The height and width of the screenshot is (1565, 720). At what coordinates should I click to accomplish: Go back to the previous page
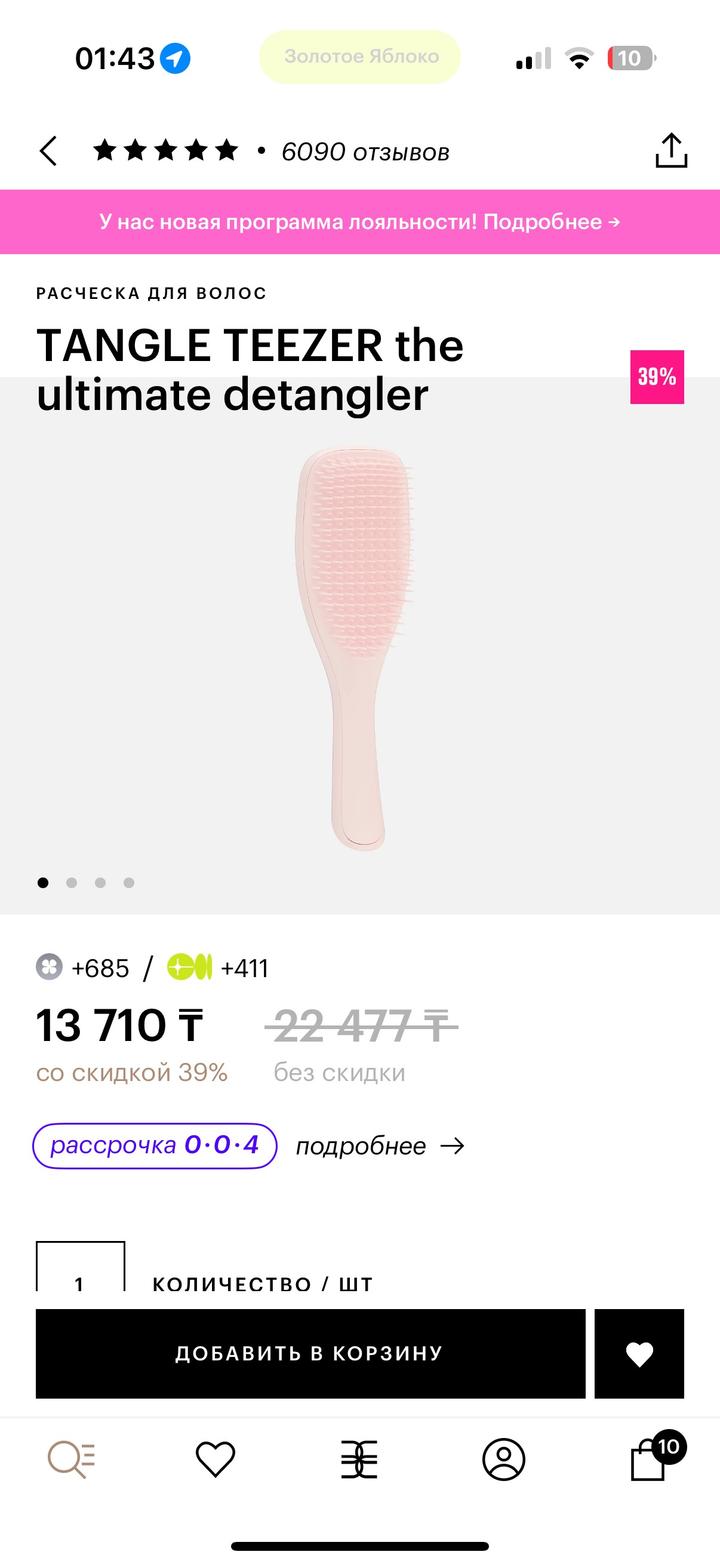[x=48, y=151]
